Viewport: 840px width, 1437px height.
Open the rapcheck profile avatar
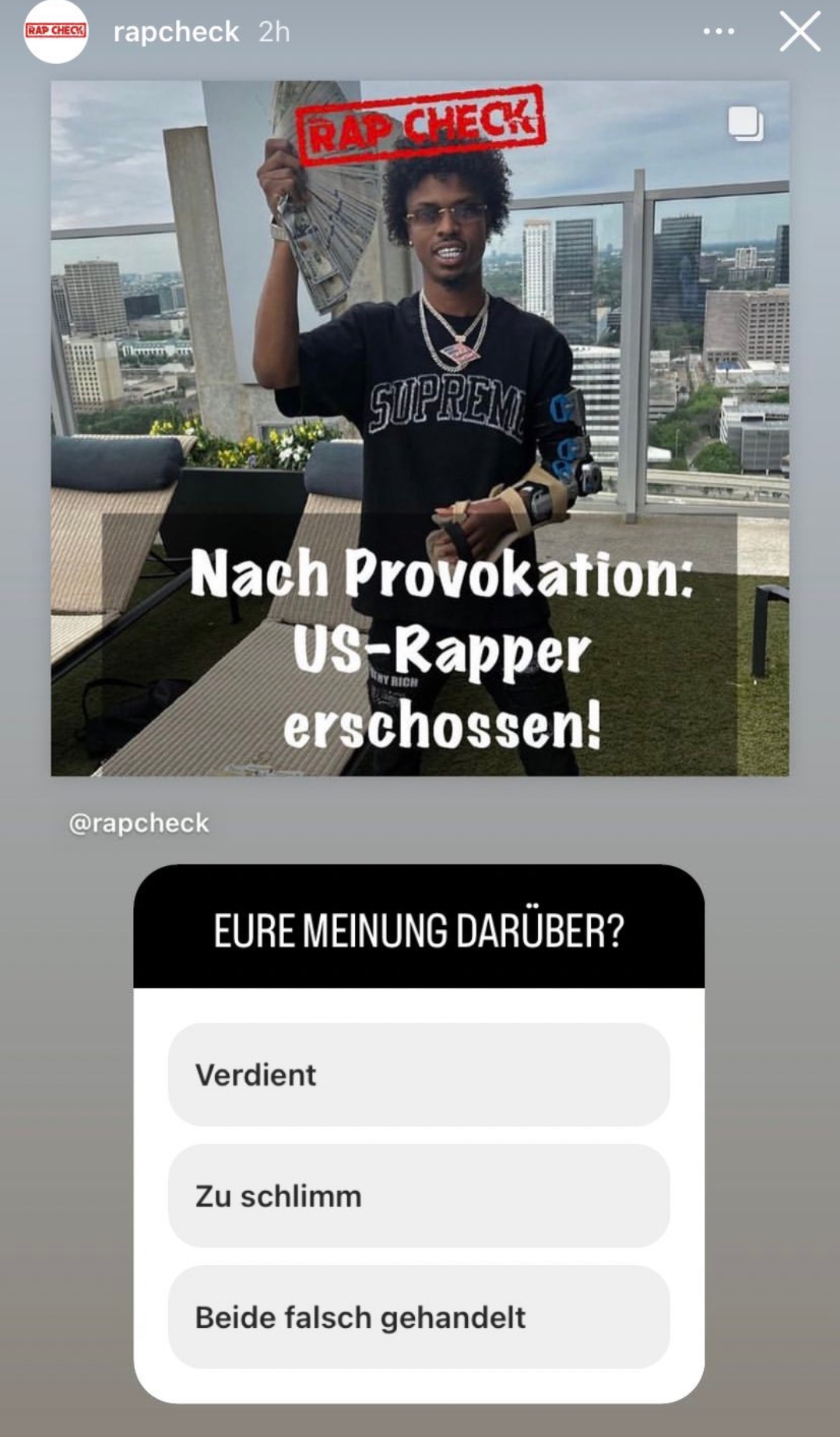(x=55, y=31)
